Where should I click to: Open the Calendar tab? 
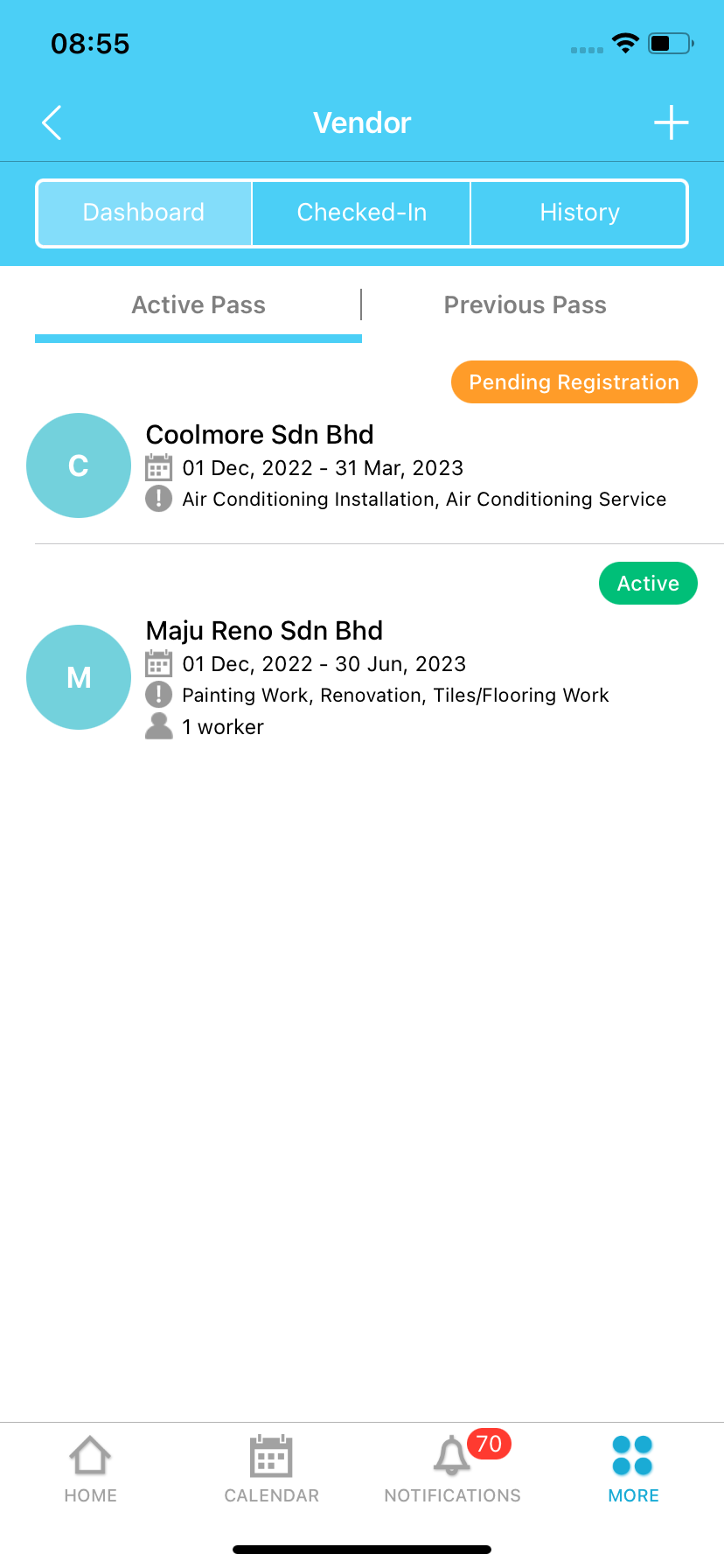(272, 1469)
